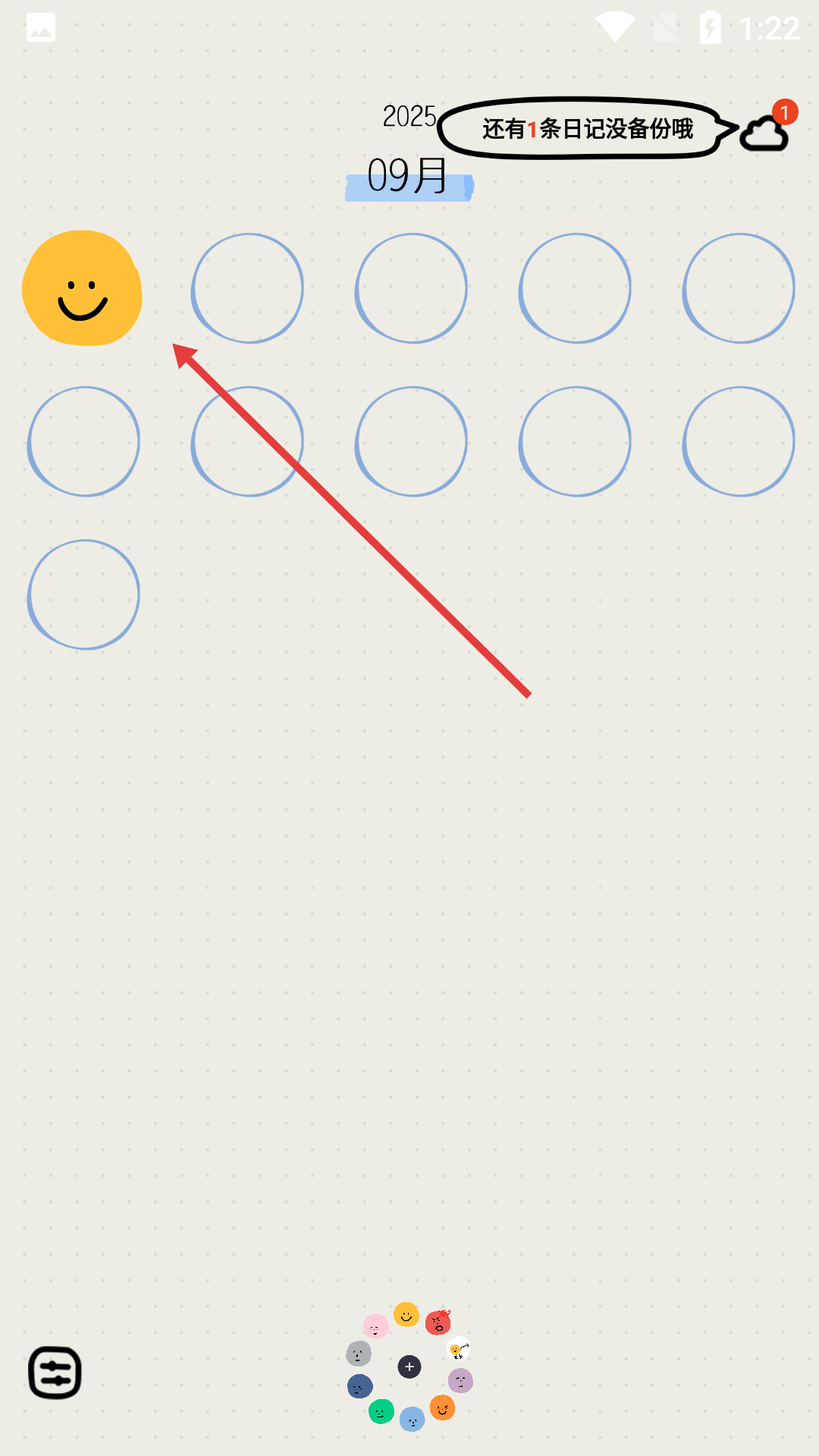Select the light blue worried mood face
The width and height of the screenshot is (819, 1456).
pos(412,1419)
